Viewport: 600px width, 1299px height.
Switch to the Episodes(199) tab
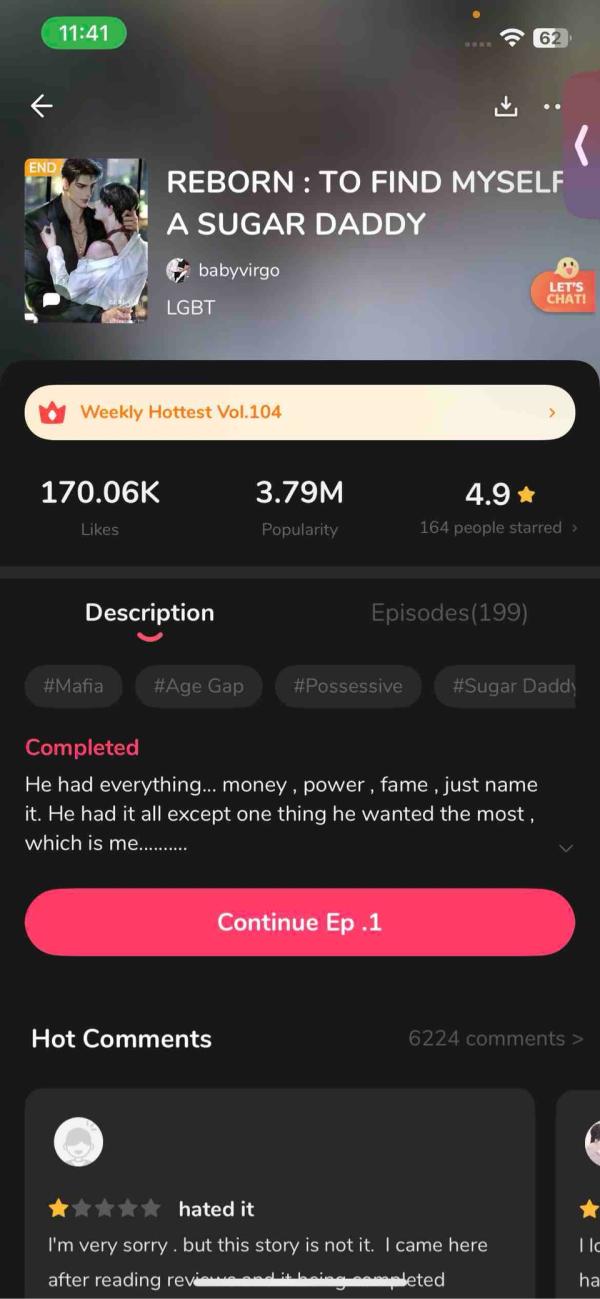[449, 613]
